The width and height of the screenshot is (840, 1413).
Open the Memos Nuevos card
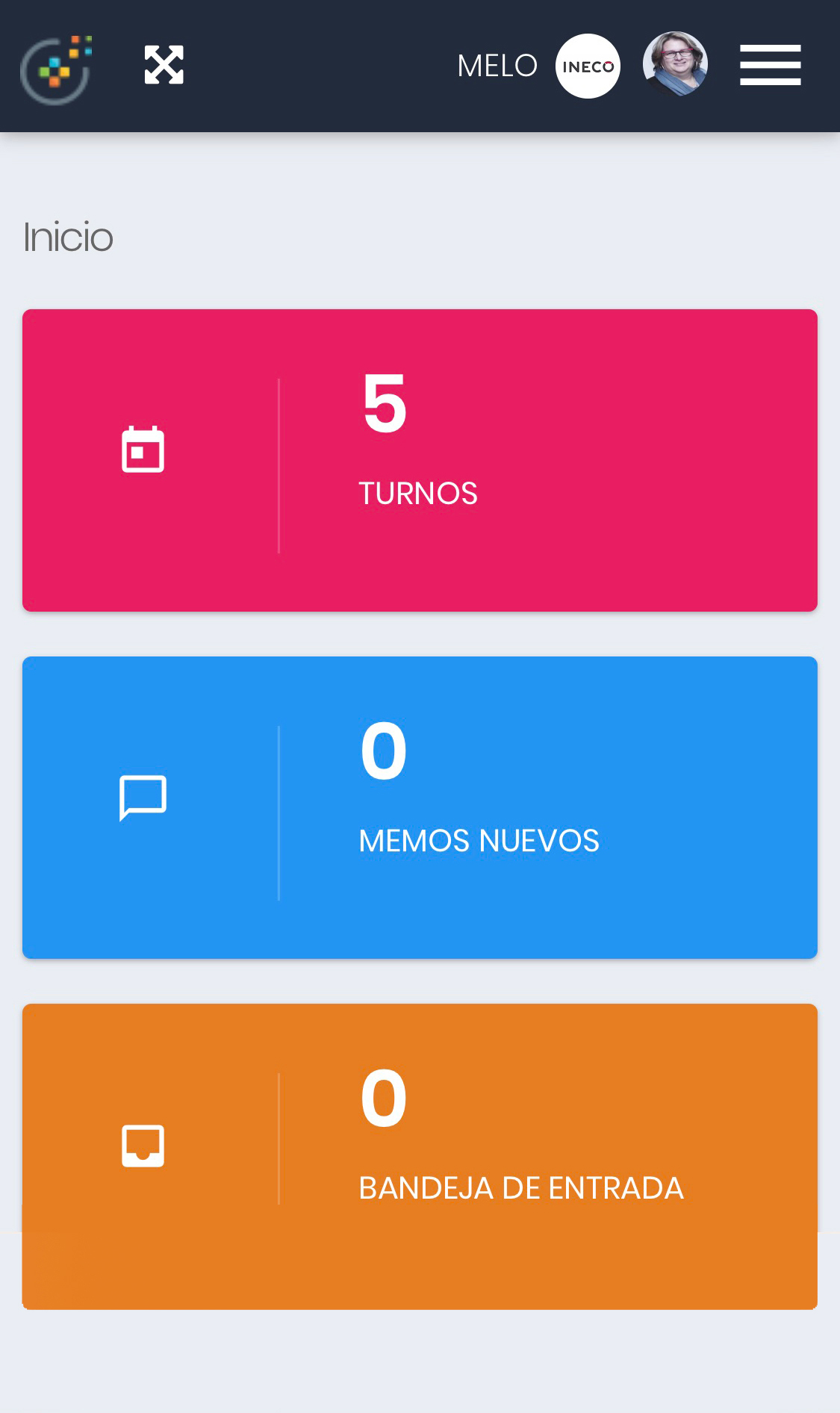[x=420, y=807]
